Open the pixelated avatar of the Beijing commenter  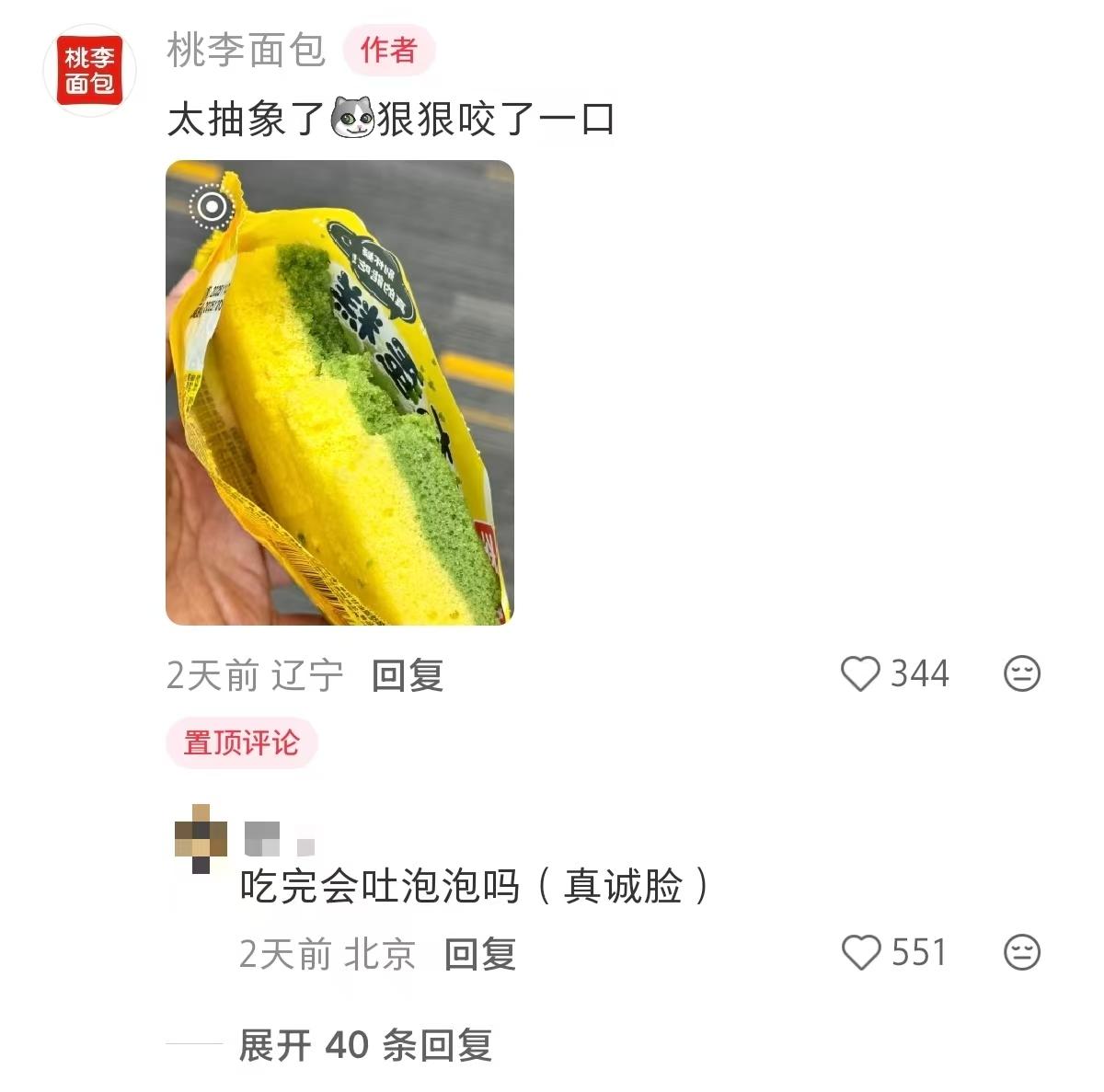point(201,837)
